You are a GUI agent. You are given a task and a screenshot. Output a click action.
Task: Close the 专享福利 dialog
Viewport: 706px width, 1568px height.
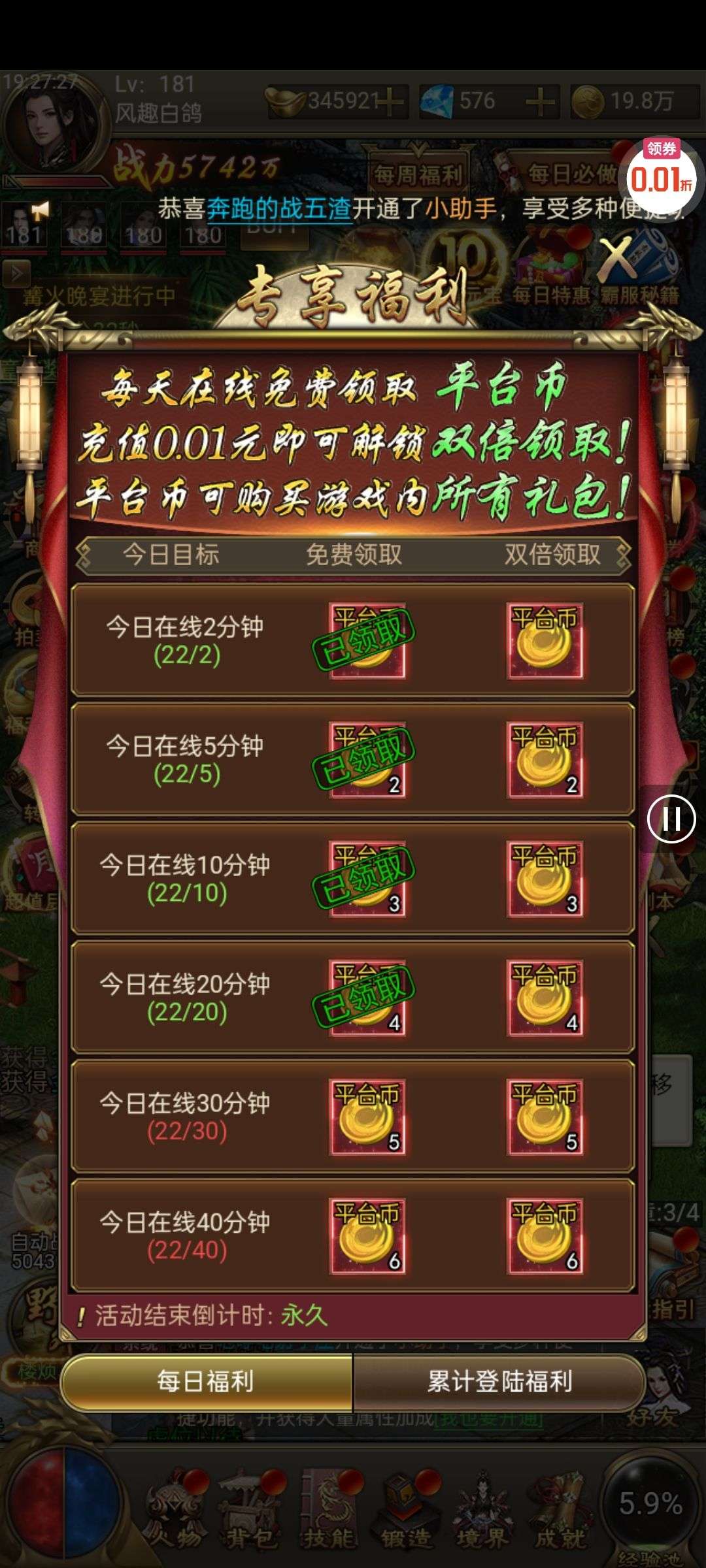[616, 257]
